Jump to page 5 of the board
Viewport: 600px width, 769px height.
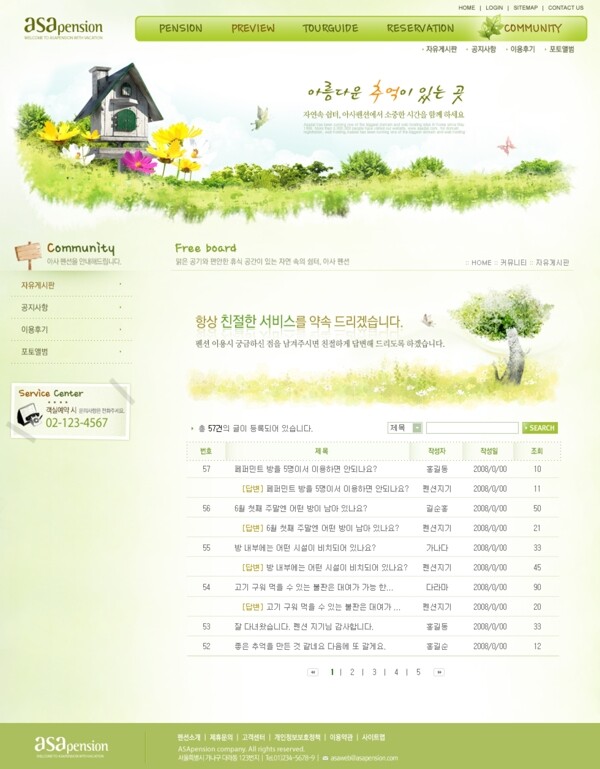click(418, 672)
